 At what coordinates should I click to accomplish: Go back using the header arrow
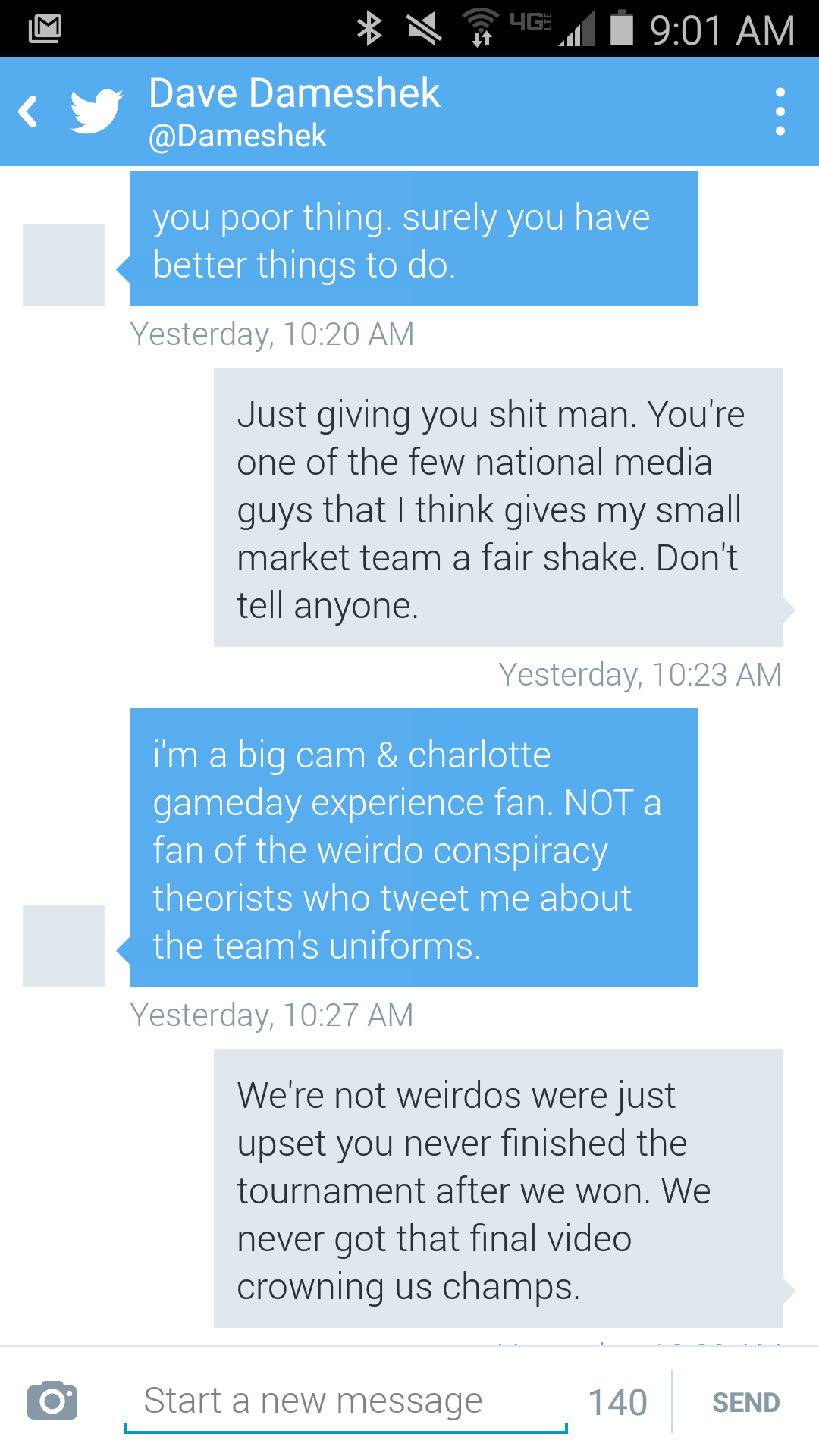[29, 111]
